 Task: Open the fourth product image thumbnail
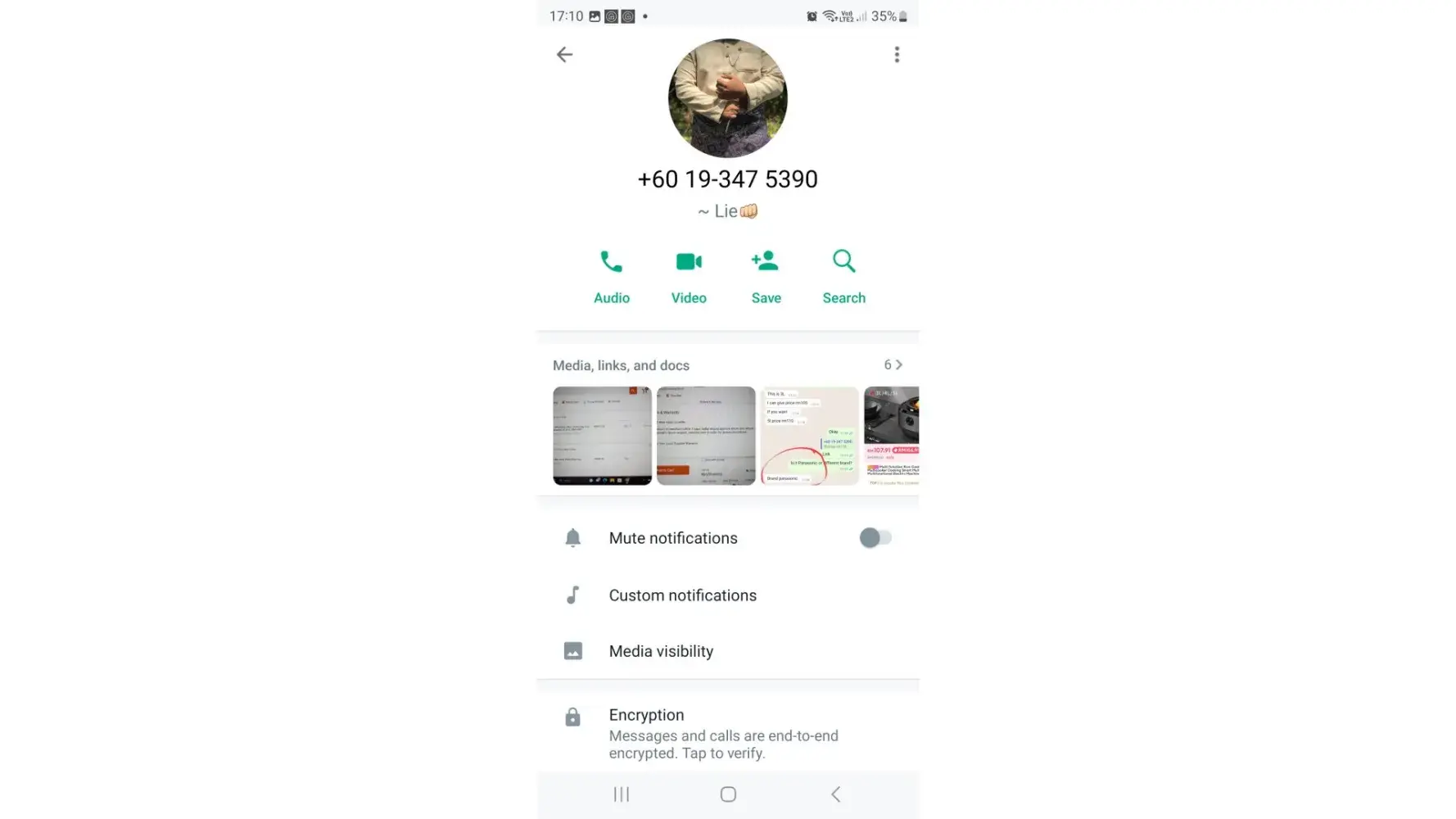click(892, 436)
